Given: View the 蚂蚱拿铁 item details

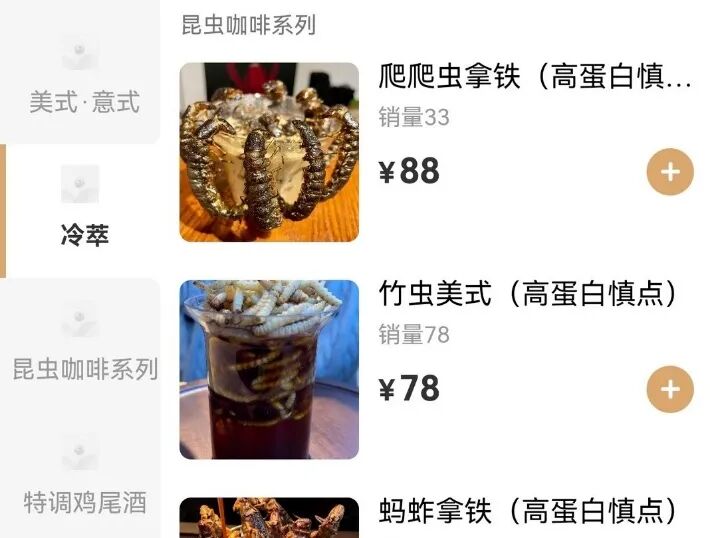Looking at the screenshot, I should [527, 511].
